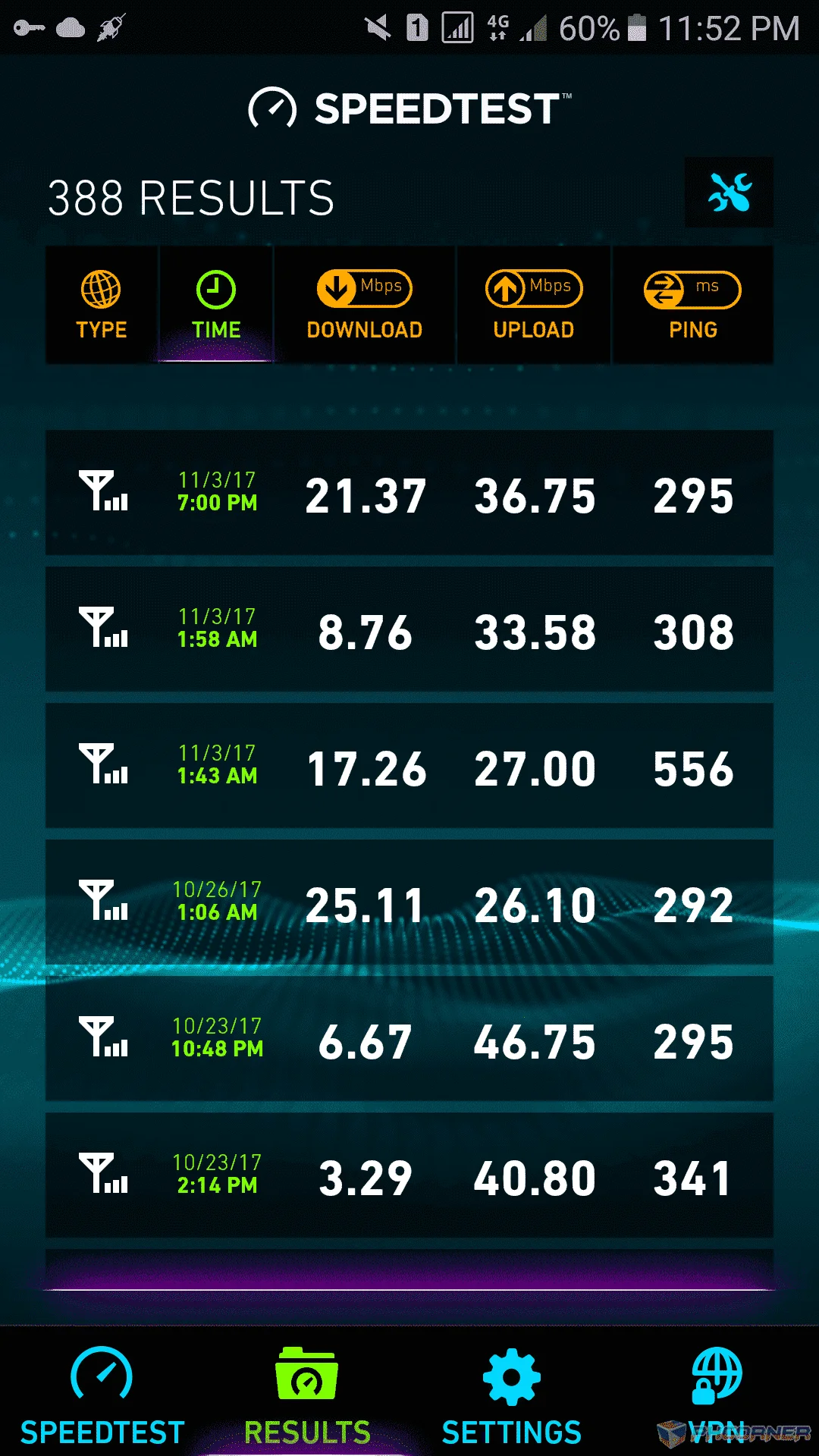Switch to the VPN tab
This screenshot has height=1456, width=819.
tap(717, 1395)
